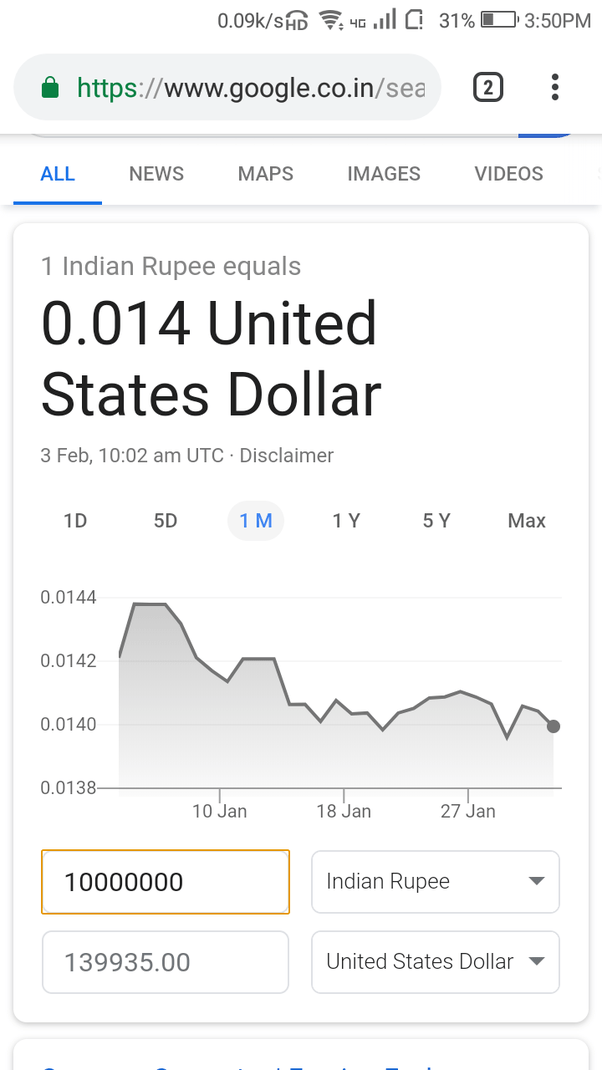Screen dimensions: 602x1070
Task: Switch to the MAPS search tab
Action: point(265,174)
